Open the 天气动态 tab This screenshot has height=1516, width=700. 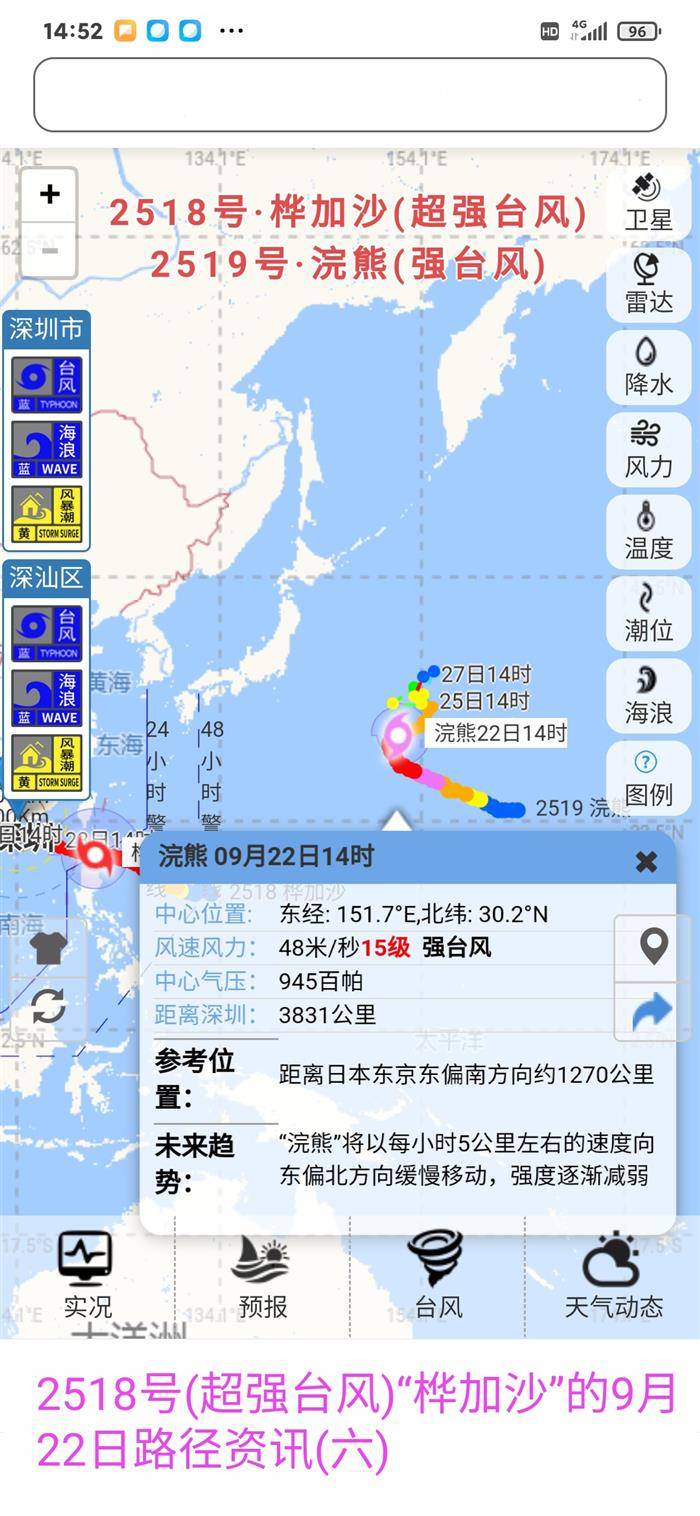click(x=612, y=1276)
